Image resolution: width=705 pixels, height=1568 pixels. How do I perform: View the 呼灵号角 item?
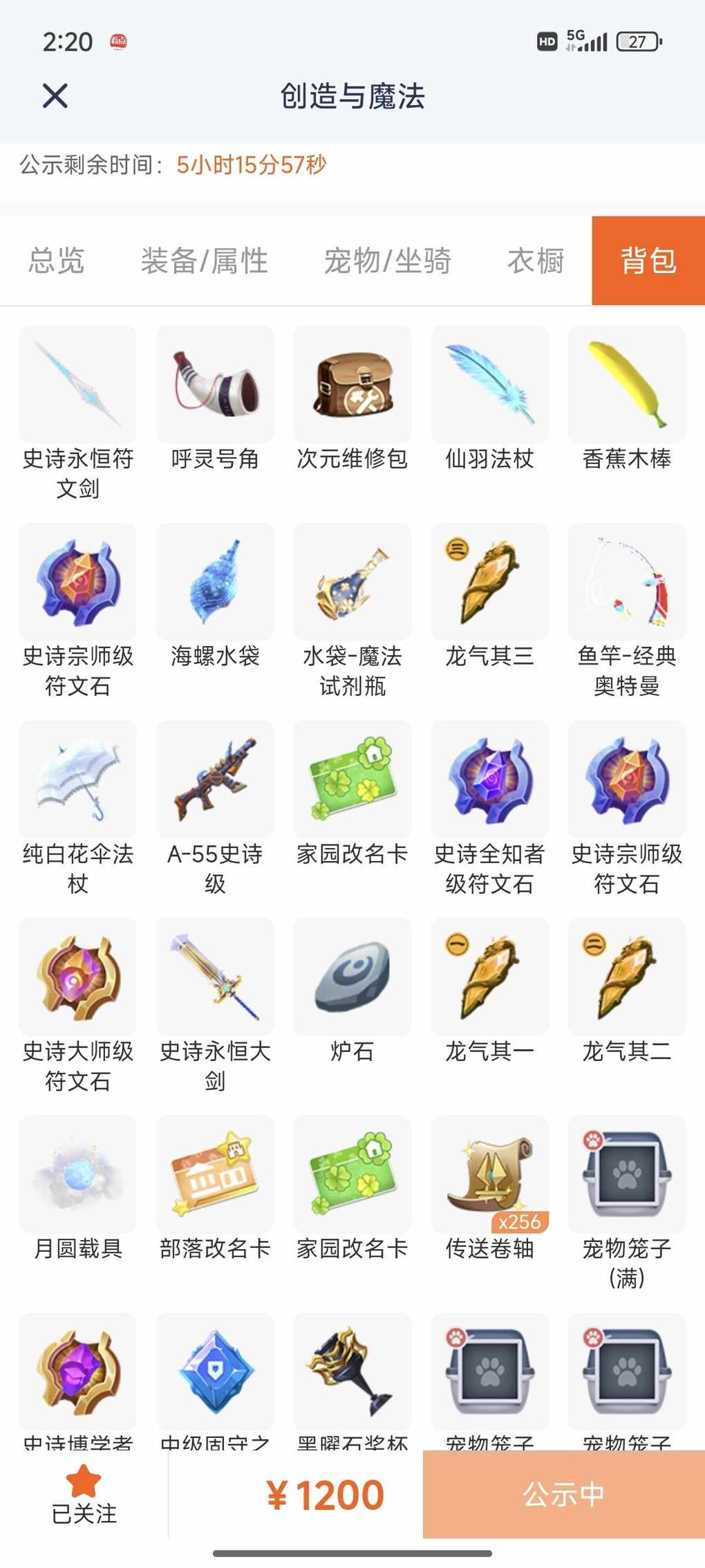(215, 385)
